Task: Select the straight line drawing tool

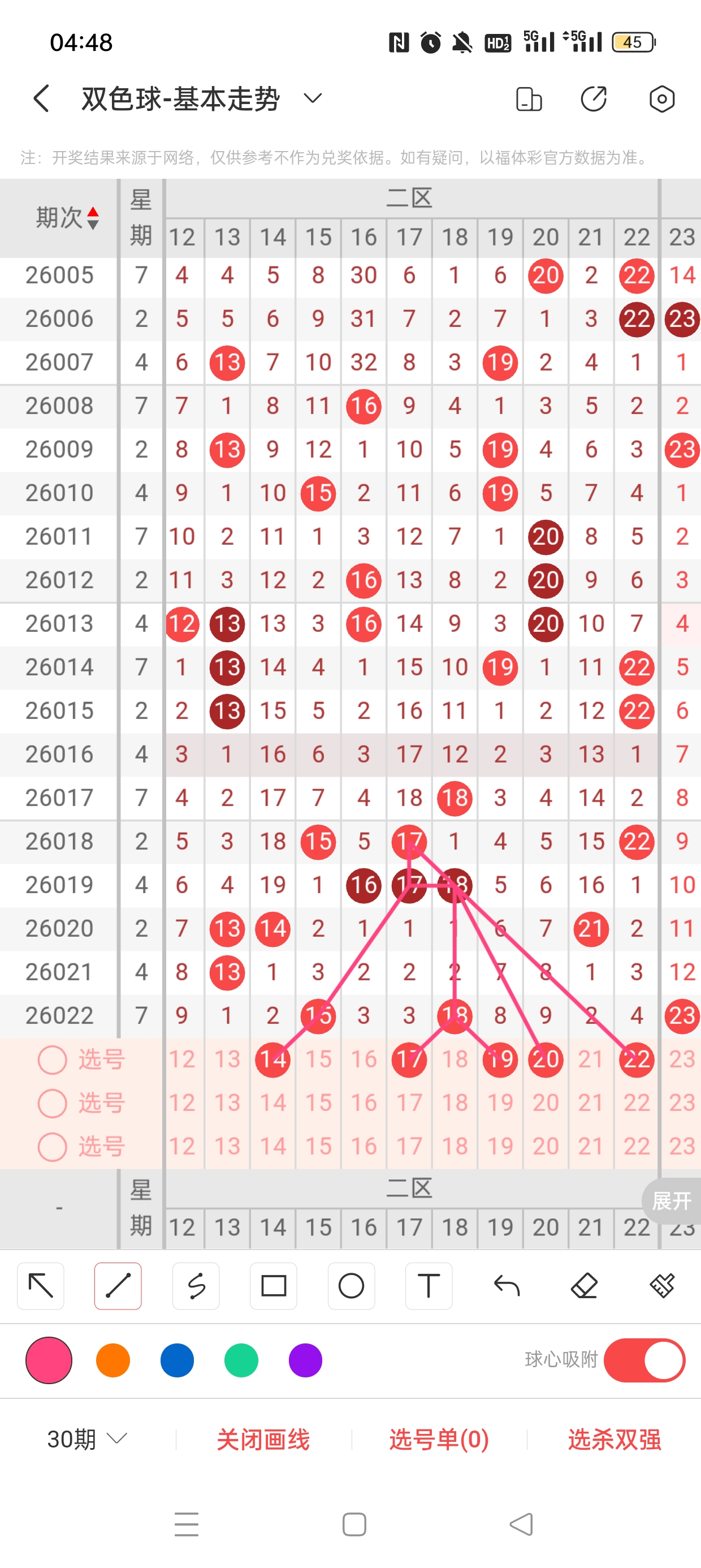Action: 118,1286
